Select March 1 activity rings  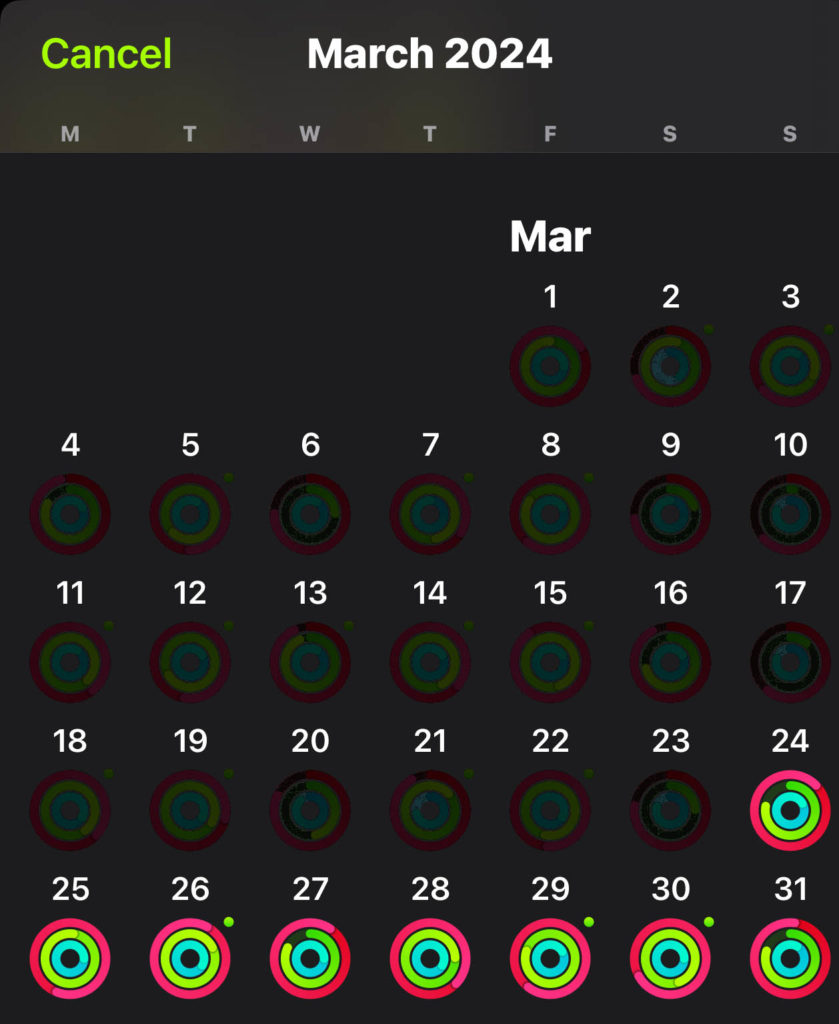(x=550, y=366)
